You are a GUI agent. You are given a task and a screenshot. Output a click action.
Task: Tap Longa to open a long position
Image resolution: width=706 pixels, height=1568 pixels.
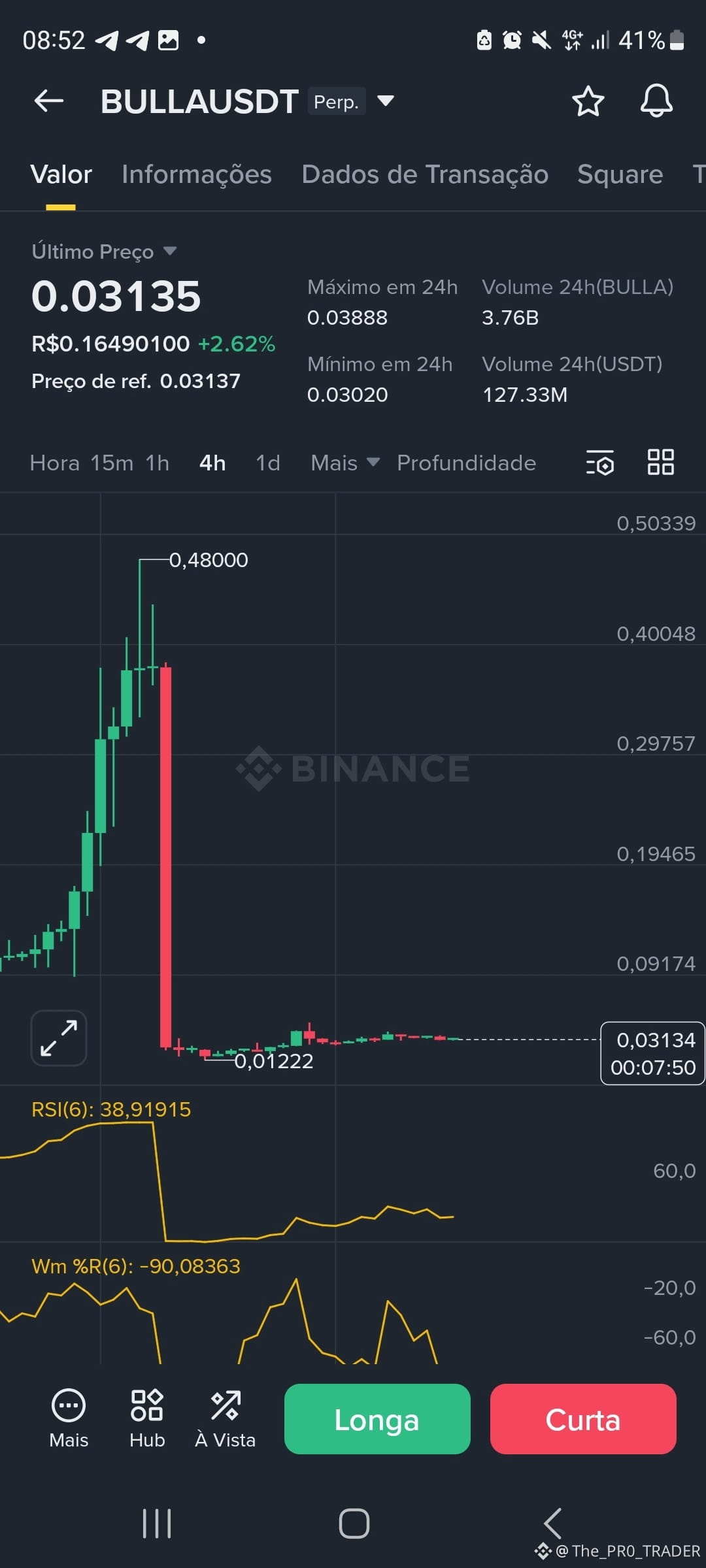point(377,1419)
